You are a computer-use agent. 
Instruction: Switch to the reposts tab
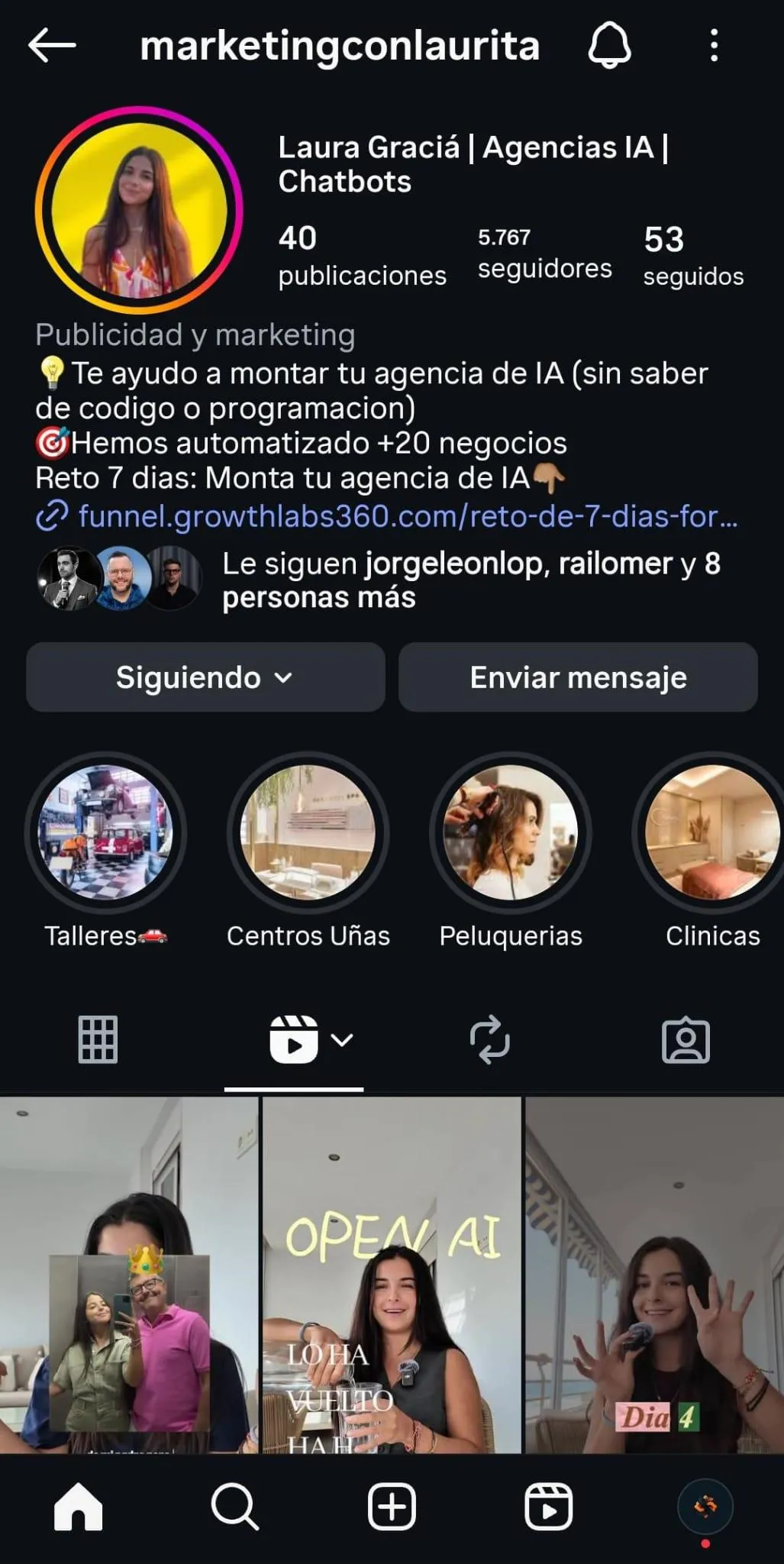[489, 1040]
